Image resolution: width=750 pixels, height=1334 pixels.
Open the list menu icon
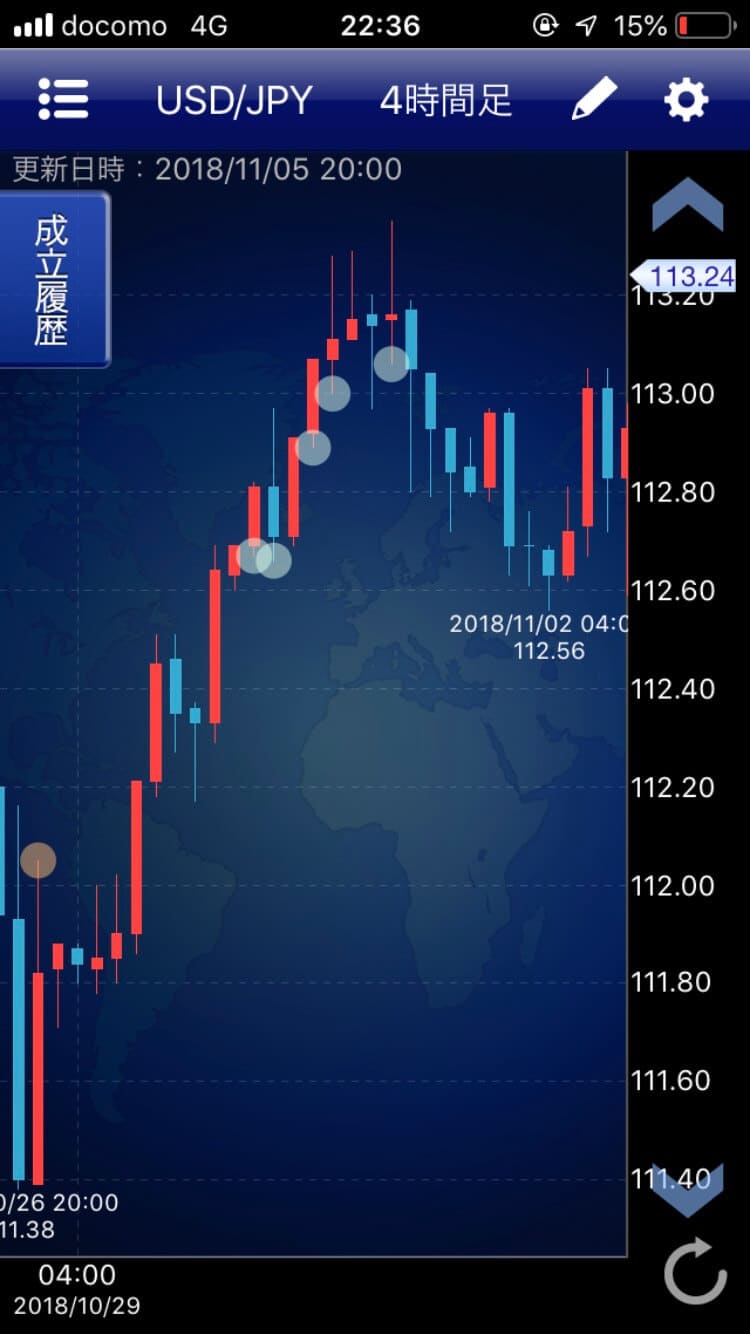pyautogui.click(x=64, y=99)
